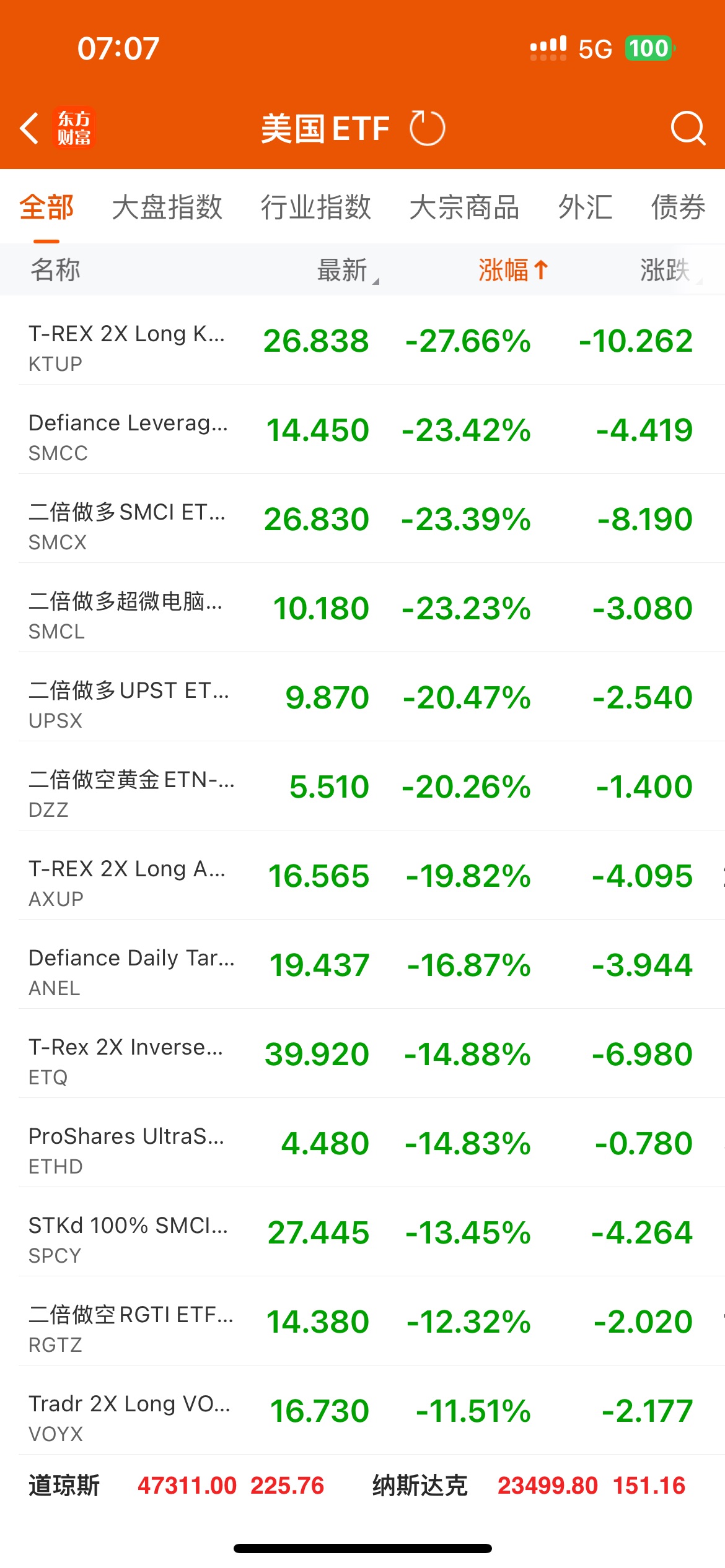Switch to the 行业指数 tab
This screenshot has width=725, height=1568.
pyautogui.click(x=315, y=207)
